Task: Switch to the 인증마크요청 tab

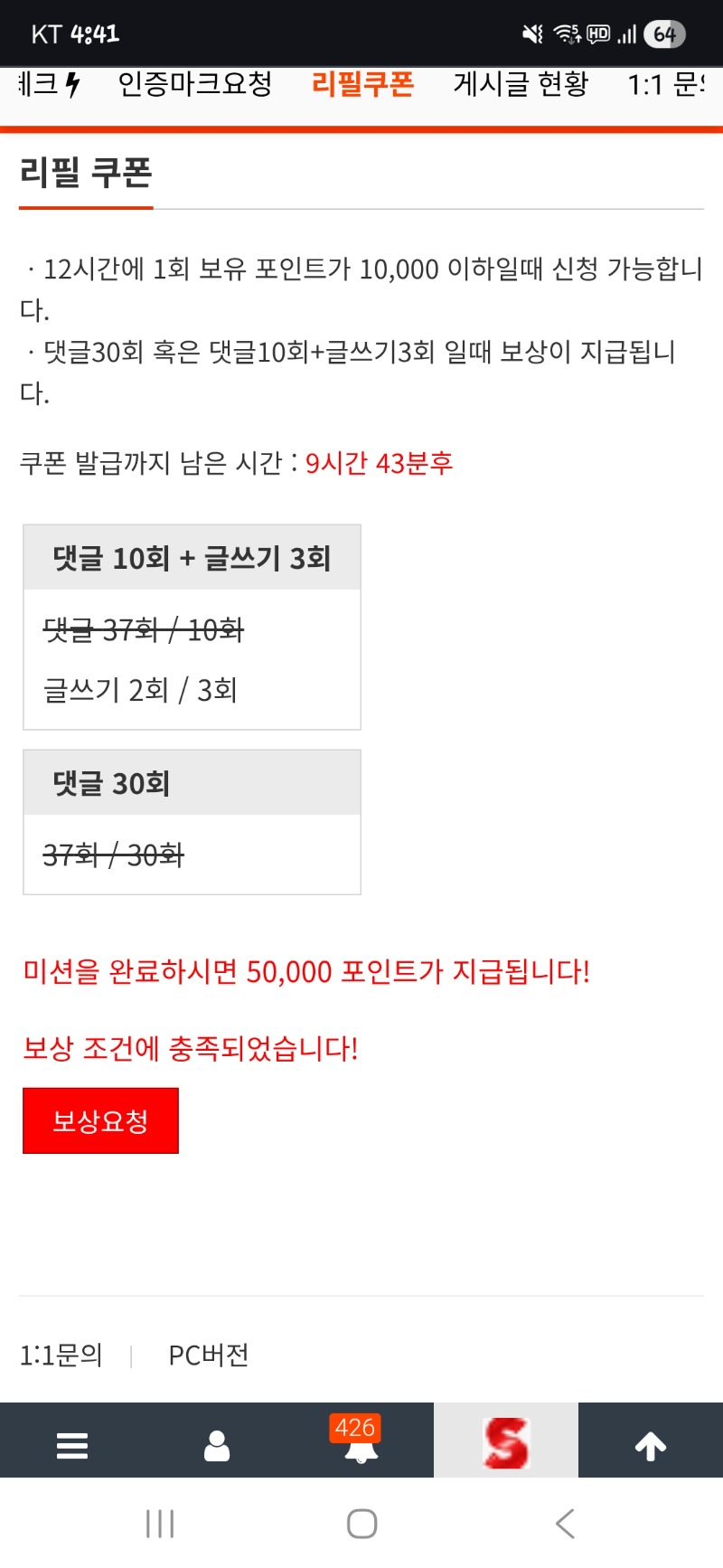Action: tap(195, 85)
